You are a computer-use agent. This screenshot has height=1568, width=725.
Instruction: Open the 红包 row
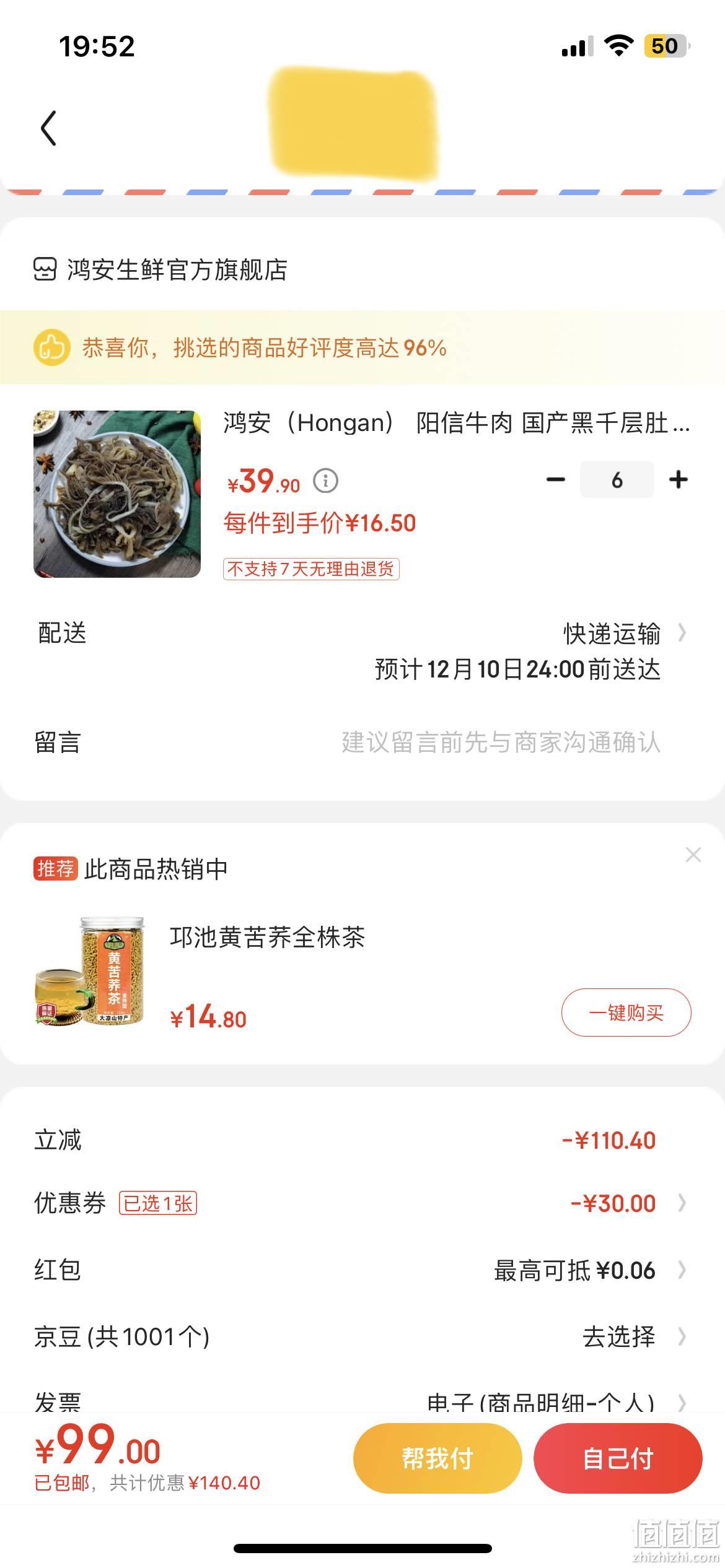coord(362,1270)
